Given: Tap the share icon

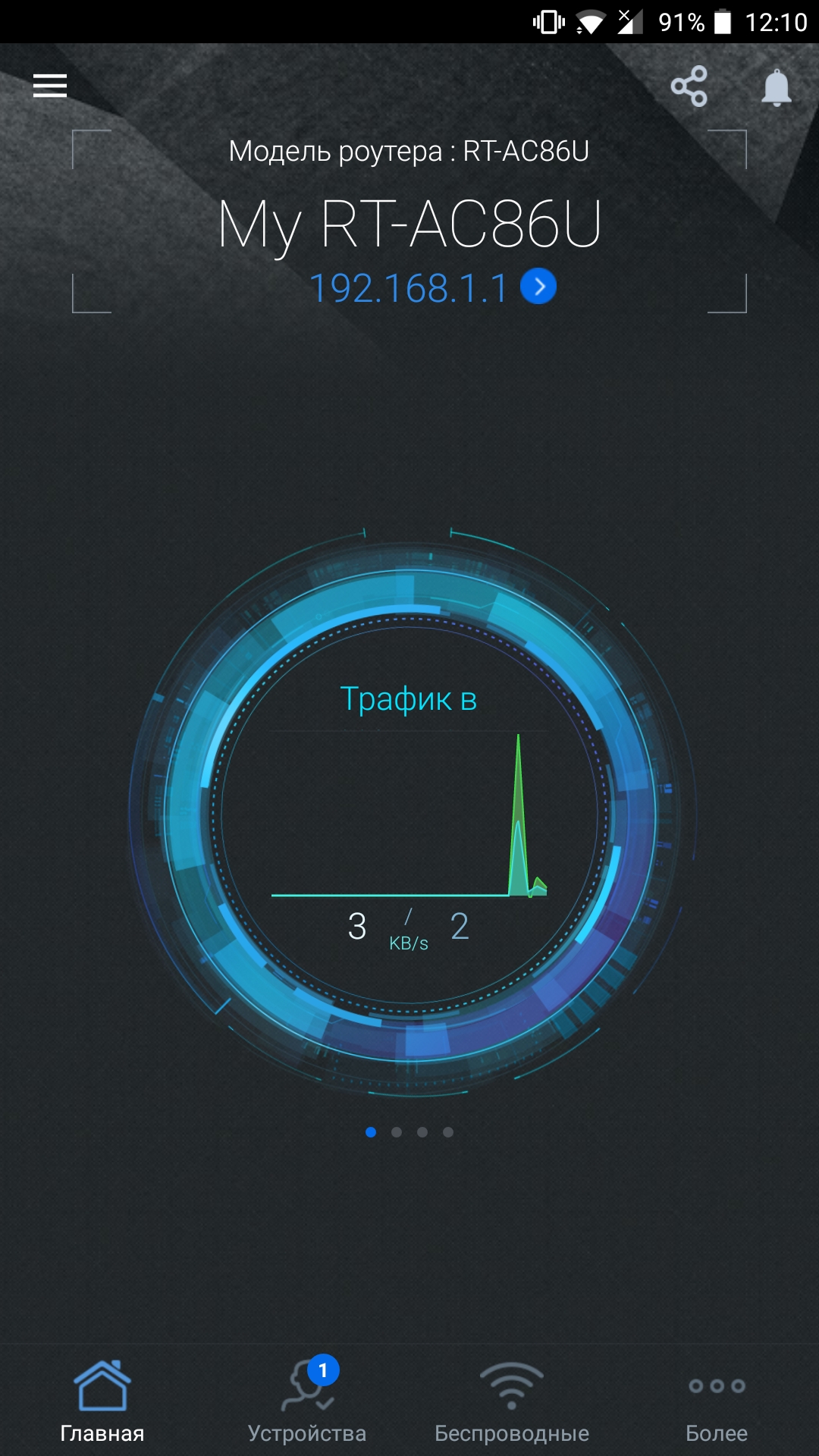Looking at the screenshot, I should [689, 86].
